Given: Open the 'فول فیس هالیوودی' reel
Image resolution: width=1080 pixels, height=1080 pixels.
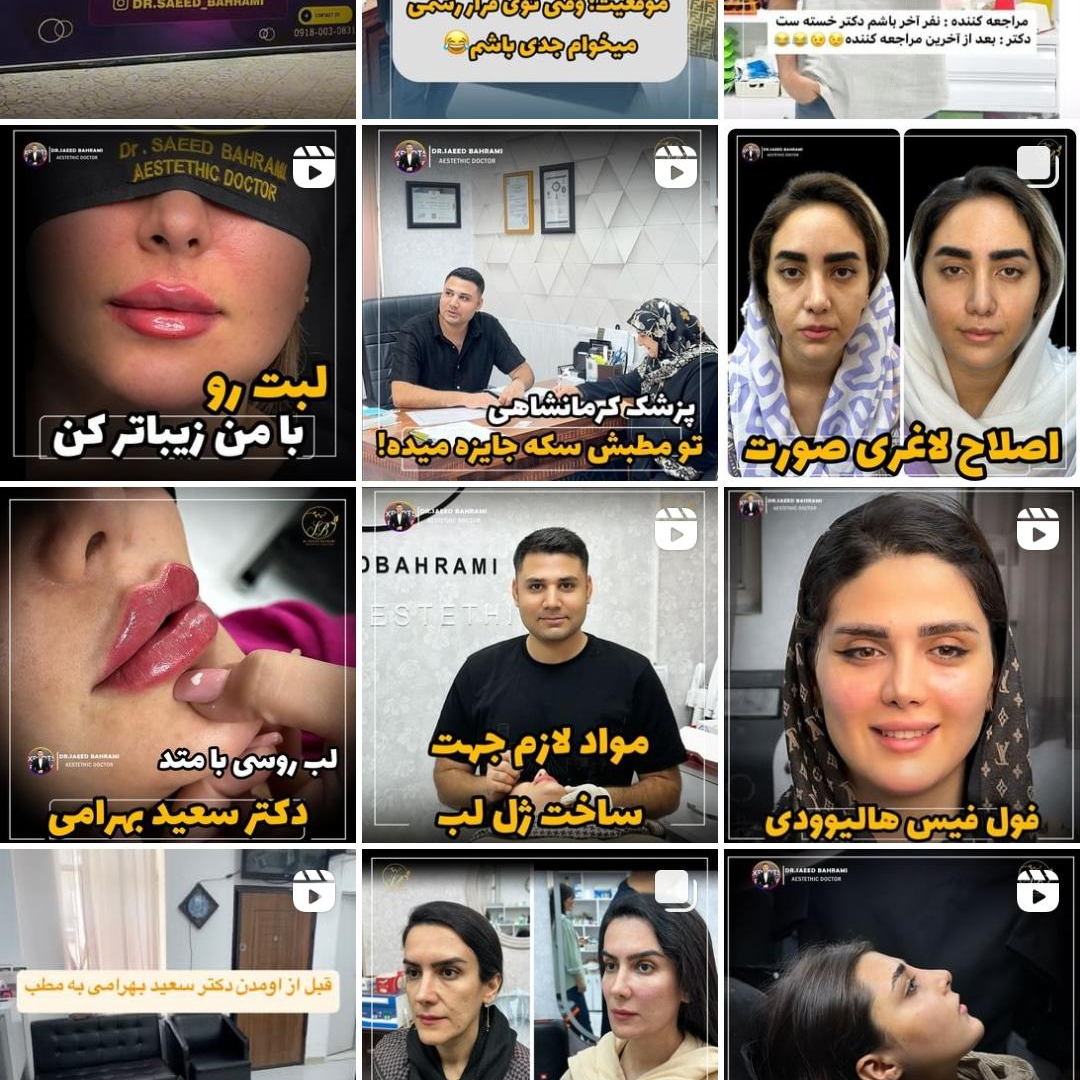Looking at the screenshot, I should click(x=901, y=665).
